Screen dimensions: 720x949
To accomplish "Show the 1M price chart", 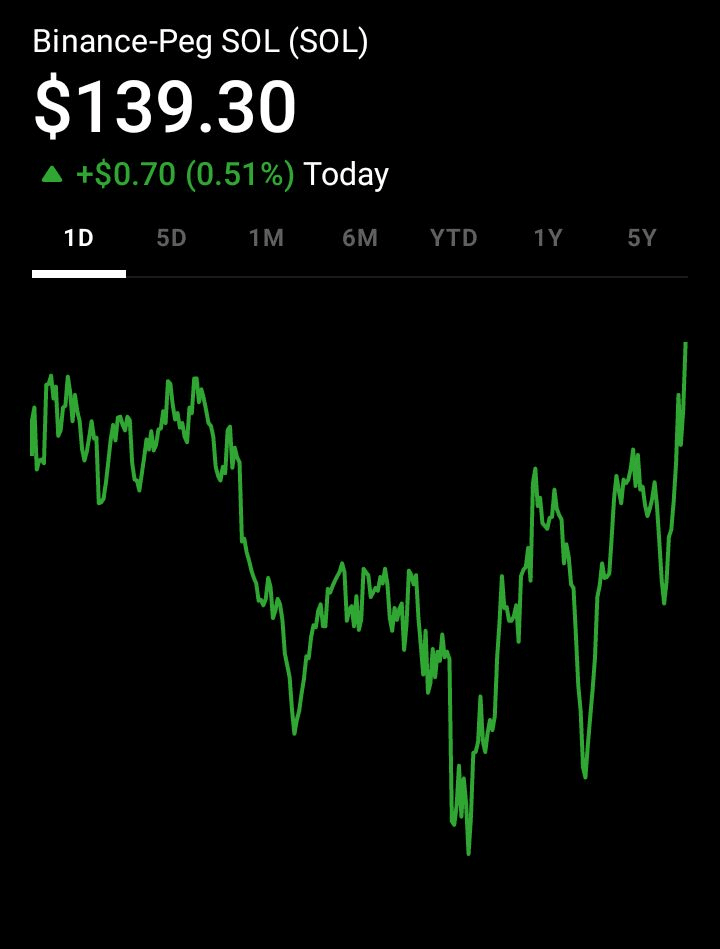I will point(266,239).
